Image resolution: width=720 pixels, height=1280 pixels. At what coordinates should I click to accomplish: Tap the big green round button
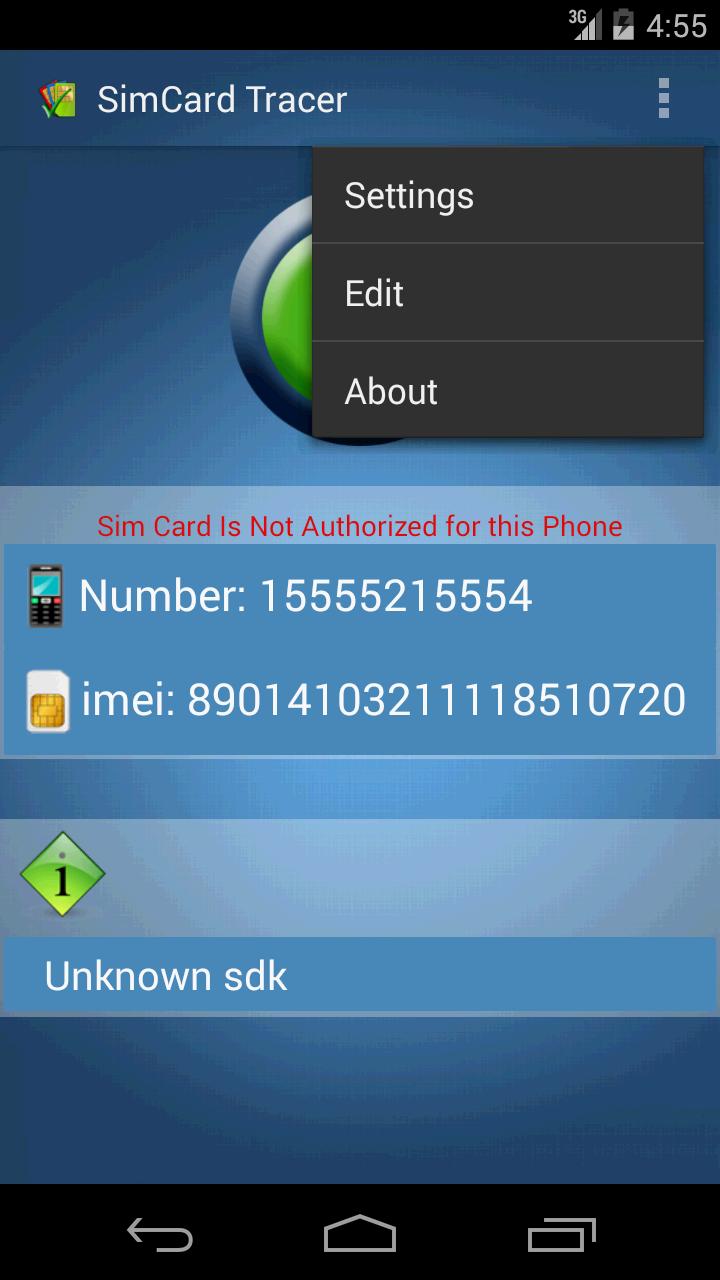point(283,313)
